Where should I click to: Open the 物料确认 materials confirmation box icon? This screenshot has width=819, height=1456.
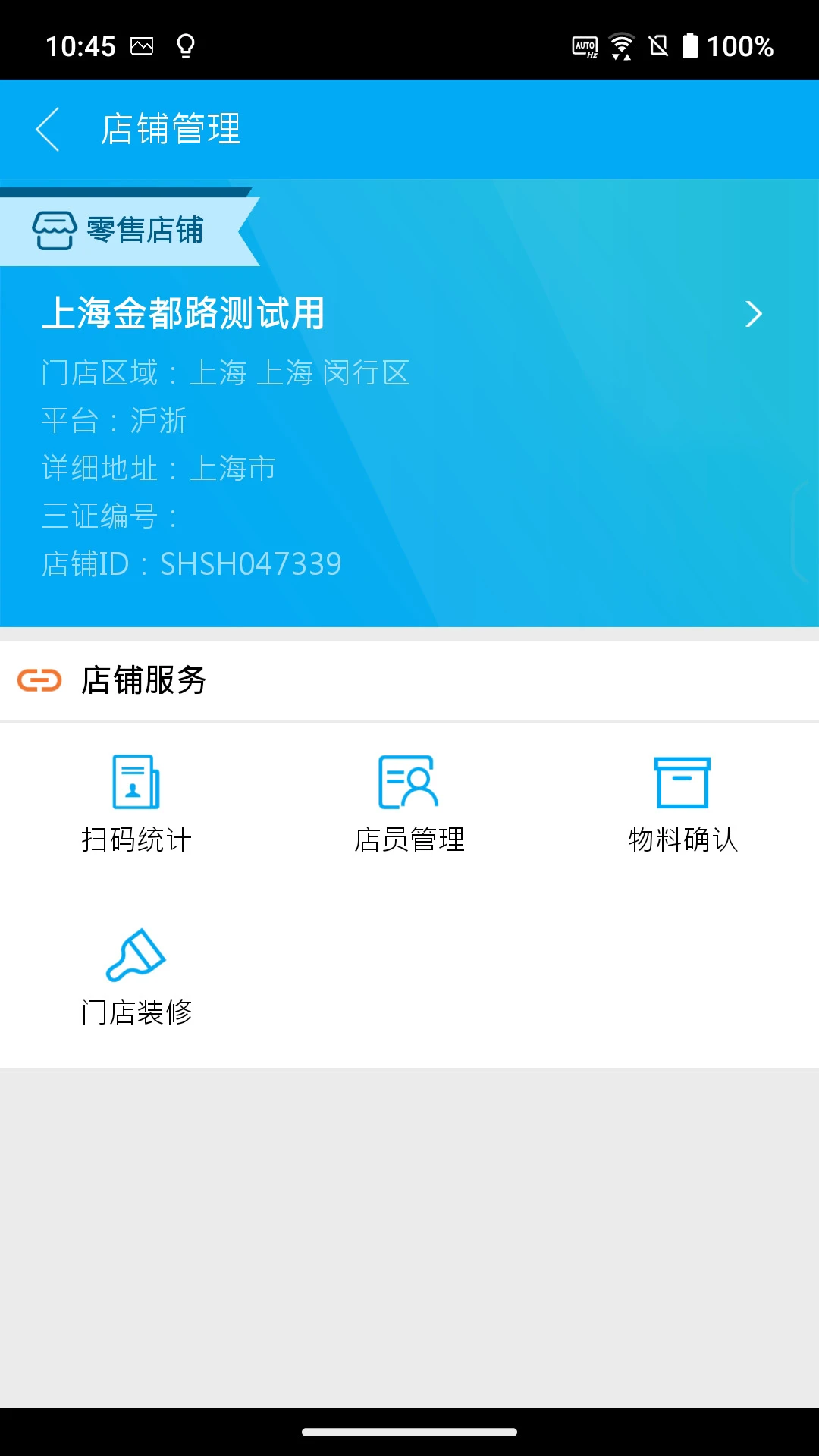click(x=681, y=783)
